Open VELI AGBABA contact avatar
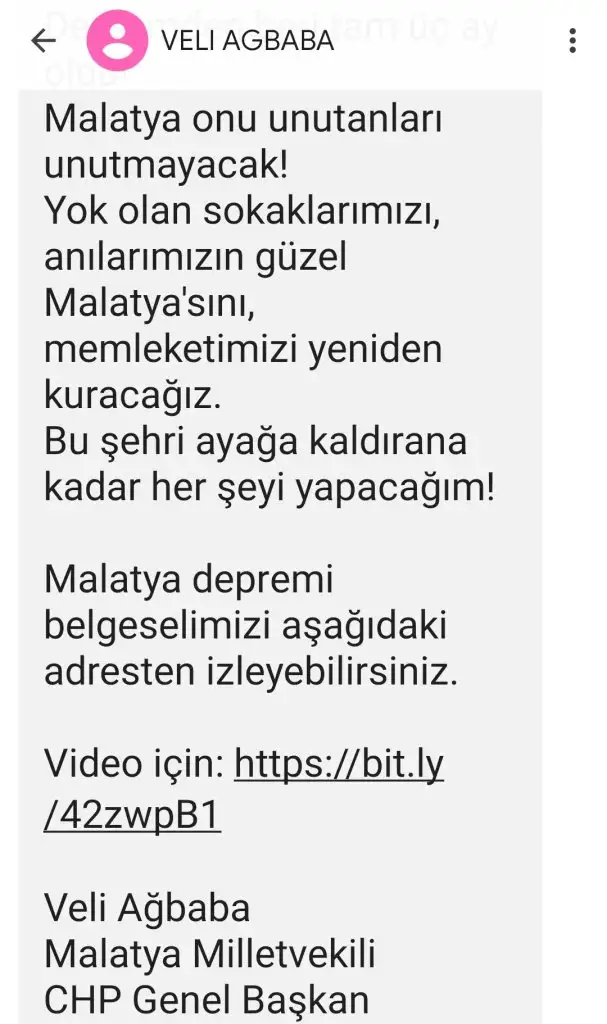 (117, 39)
